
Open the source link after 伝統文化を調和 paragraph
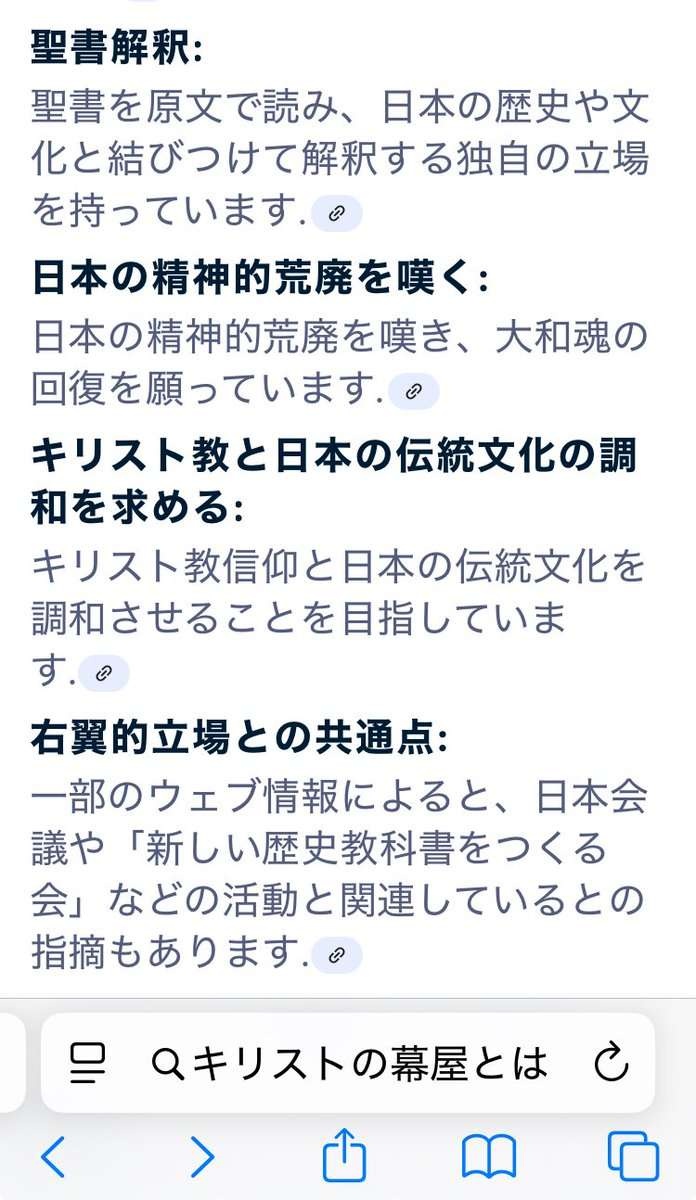tap(103, 673)
